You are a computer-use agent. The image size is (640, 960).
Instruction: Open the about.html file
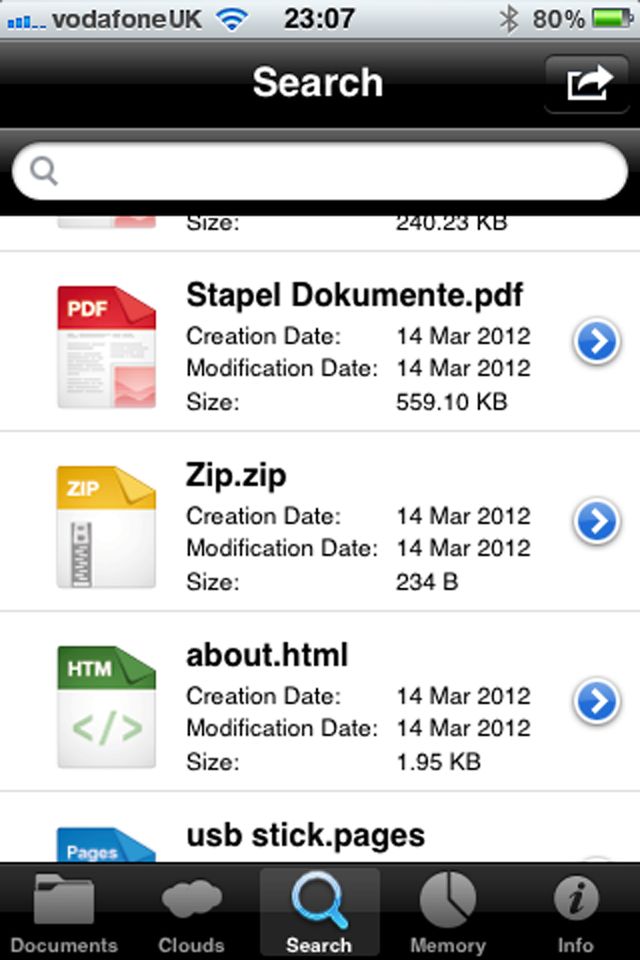267,655
